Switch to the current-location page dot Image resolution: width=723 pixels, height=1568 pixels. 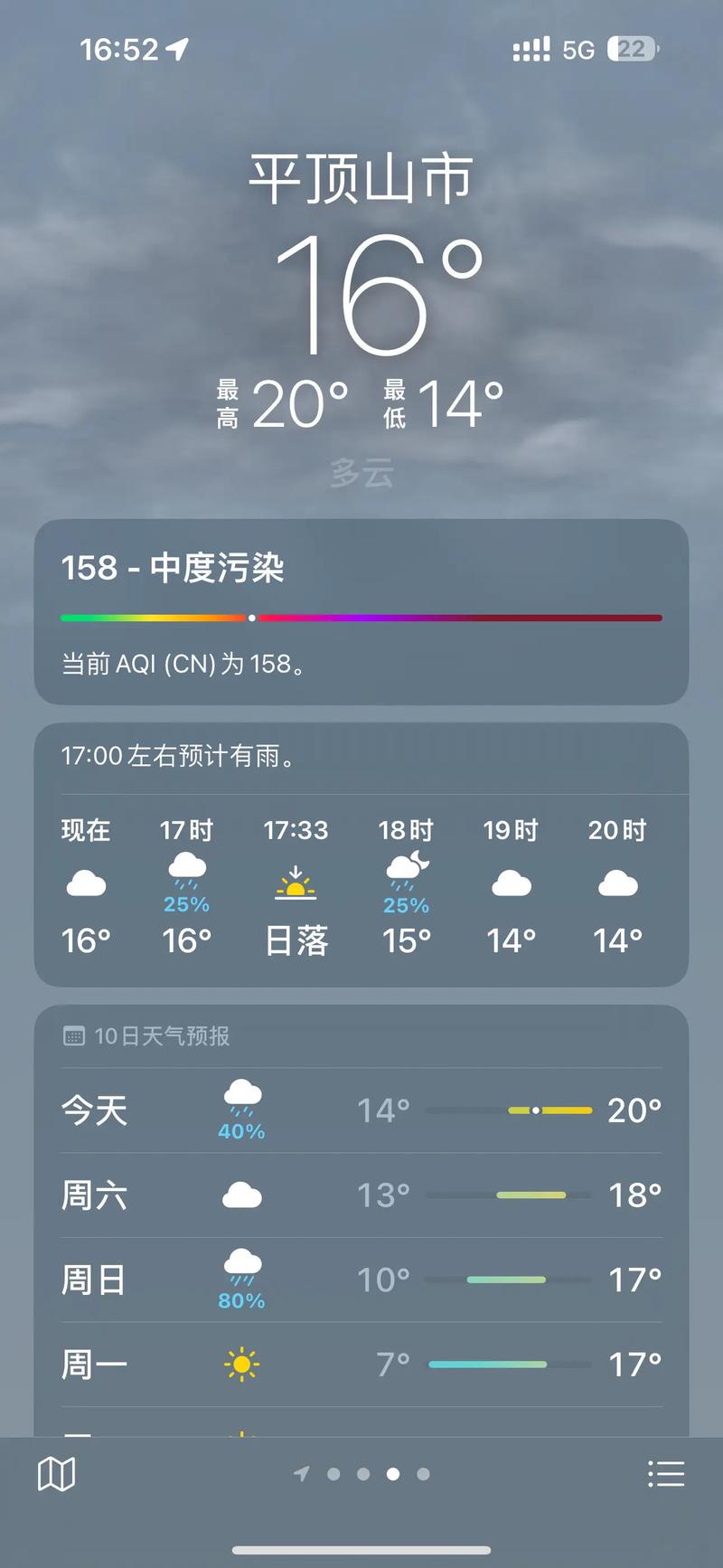(301, 1474)
